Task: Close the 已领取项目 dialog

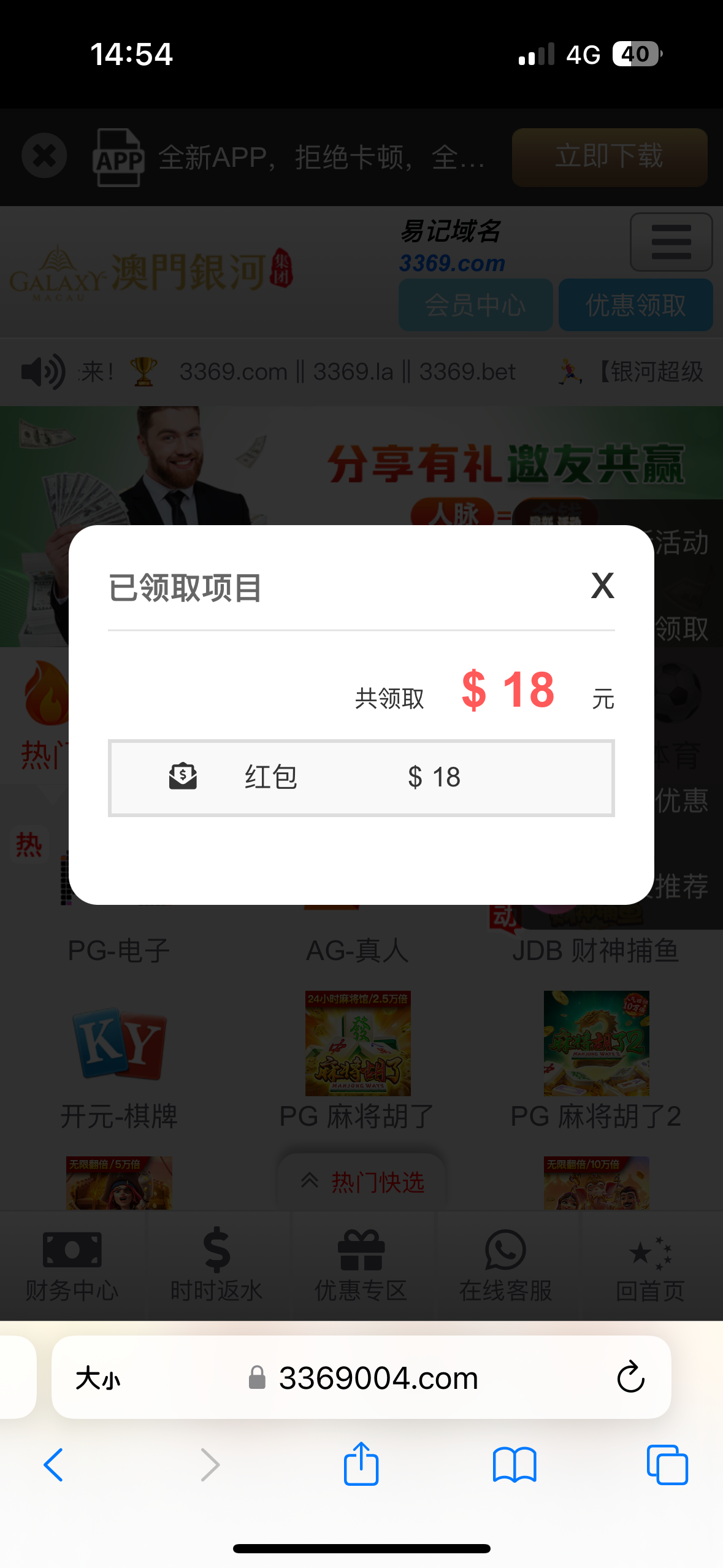Action: 602,585
